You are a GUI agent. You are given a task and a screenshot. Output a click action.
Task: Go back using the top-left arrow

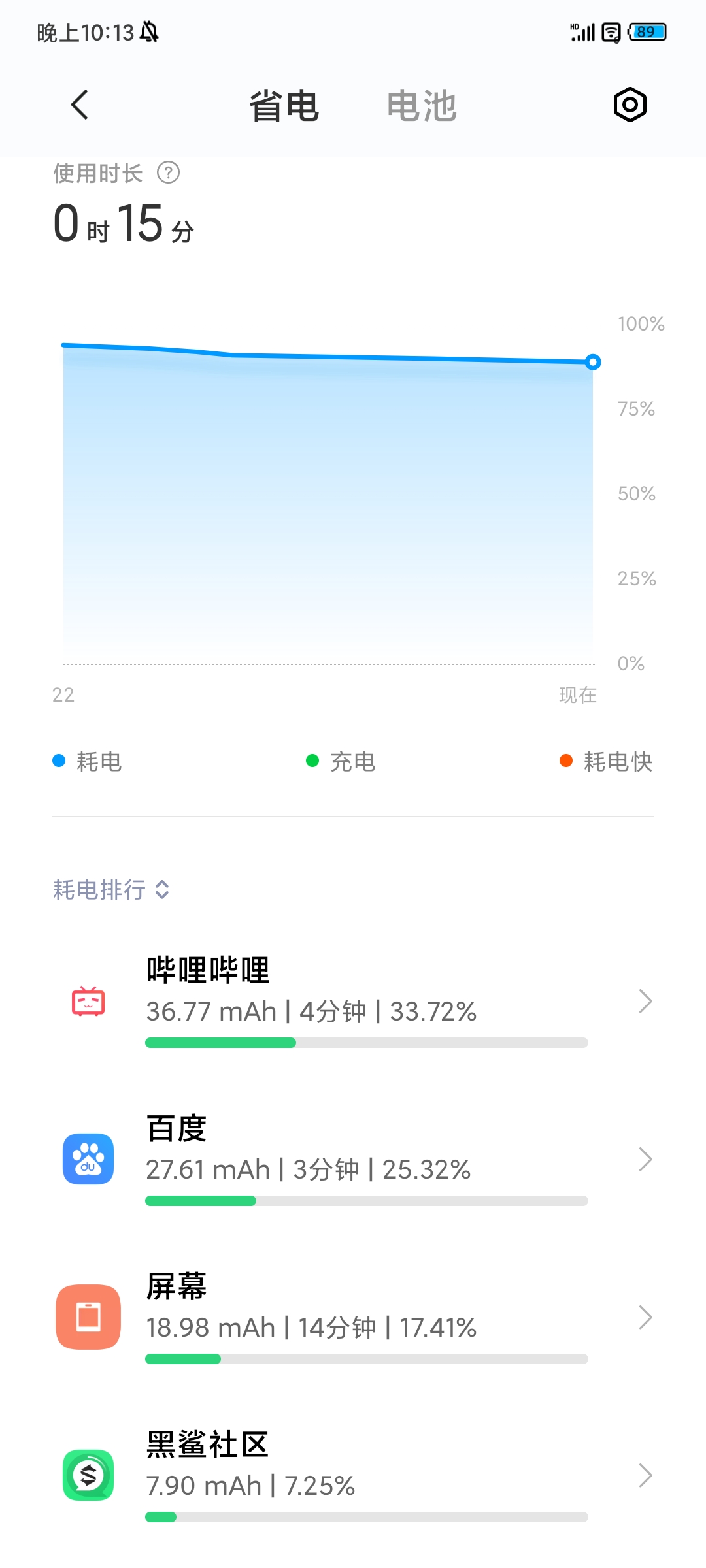(80, 105)
